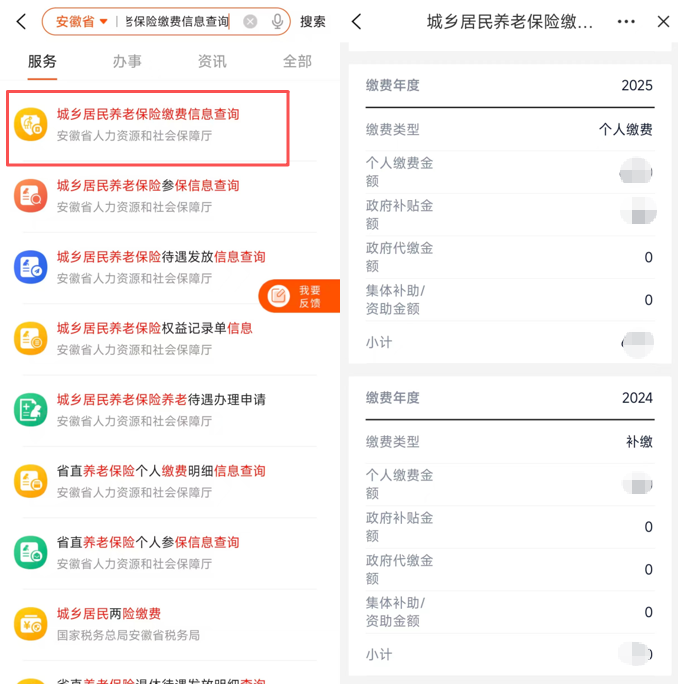
Task: Open the 安徽省 province dropdown
Action: (x=81, y=21)
